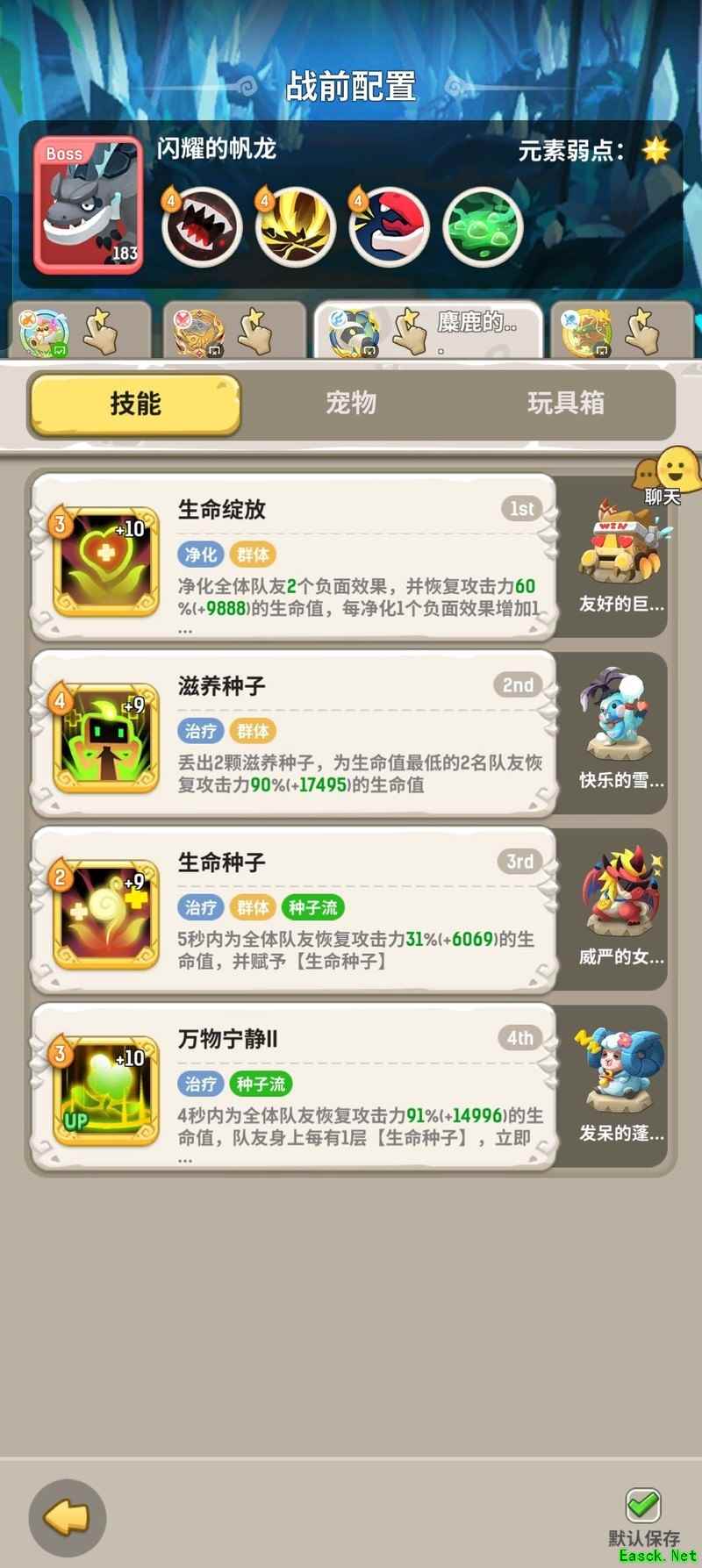Viewport: 702px width, 1568px height.
Task: Open the 玩具箱 tab
Action: 565,404
